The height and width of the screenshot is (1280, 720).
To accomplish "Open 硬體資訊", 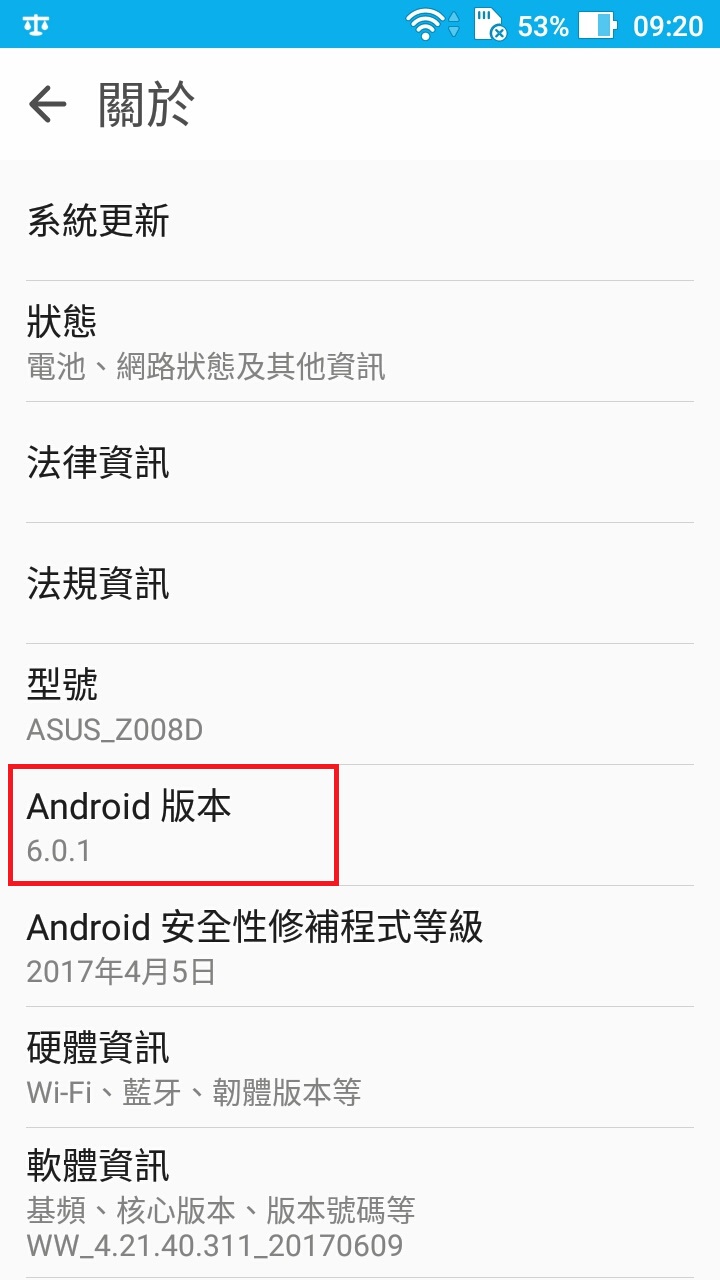I will pos(360,1067).
